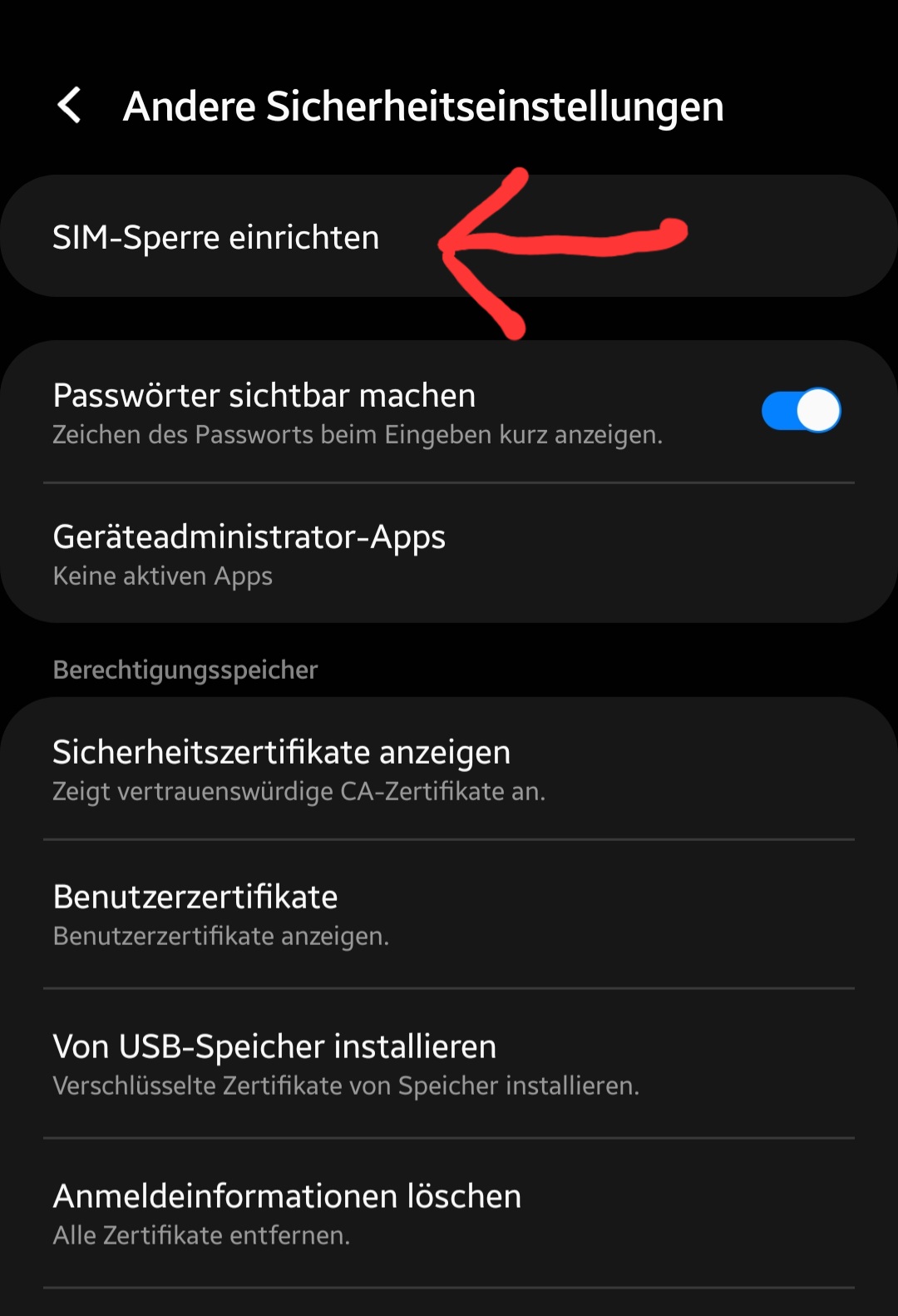Tap Zeichen des Passworts description text
The height and width of the screenshot is (1316, 898).
click(x=358, y=434)
